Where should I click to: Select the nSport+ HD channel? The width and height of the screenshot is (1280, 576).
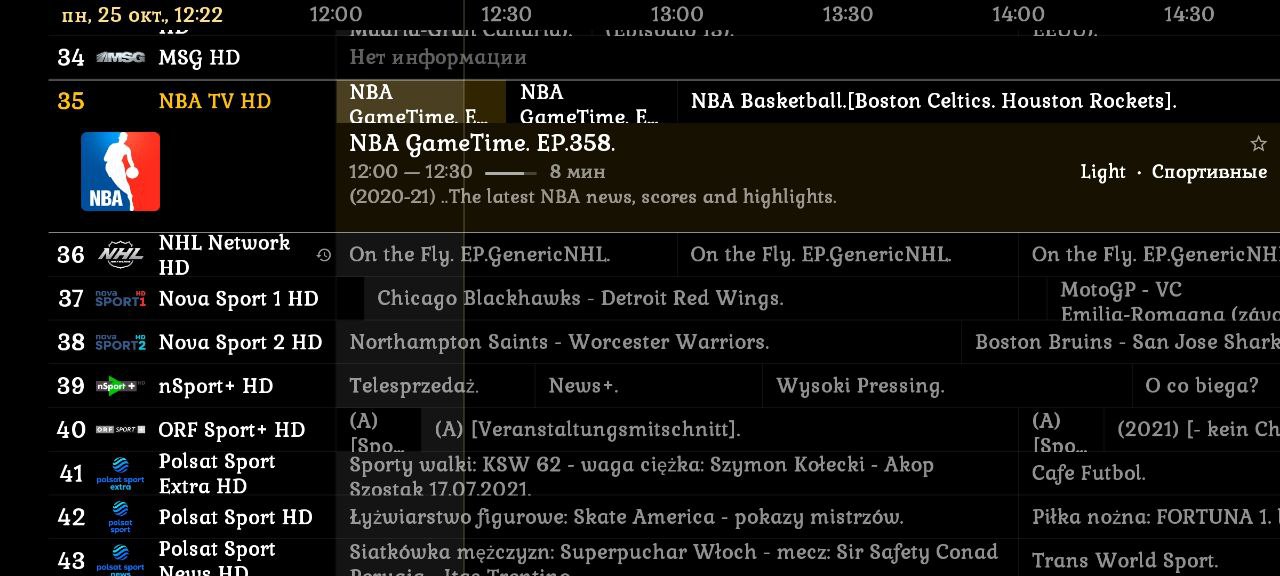point(215,386)
